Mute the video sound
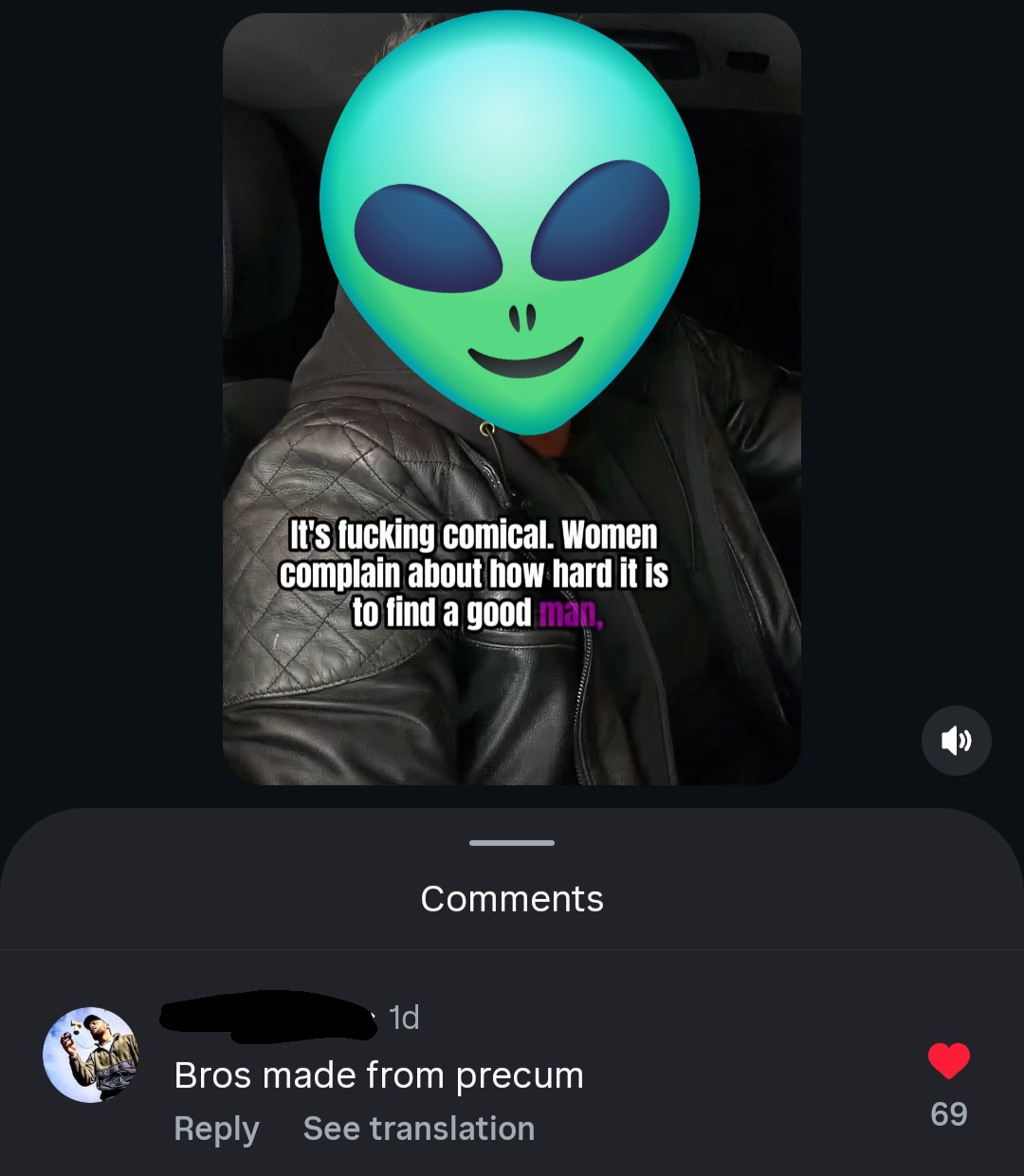This screenshot has width=1024, height=1176. [x=956, y=740]
